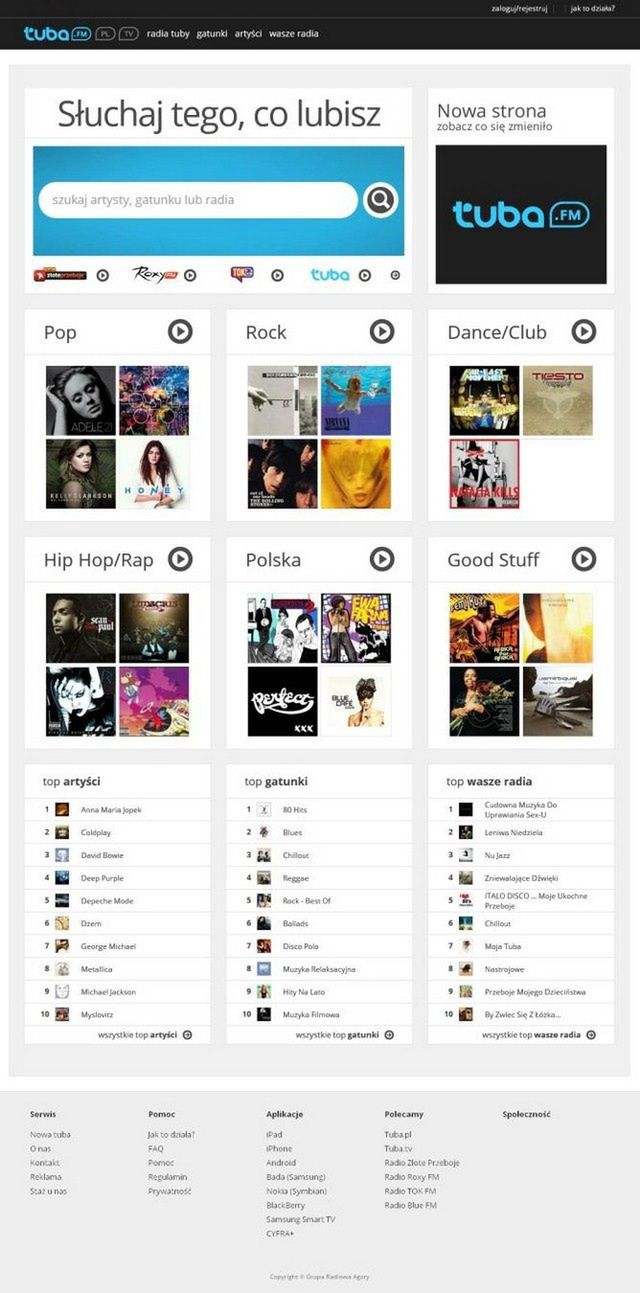Open artyści in the top menu
This screenshot has width=640, height=1293.
248,33
